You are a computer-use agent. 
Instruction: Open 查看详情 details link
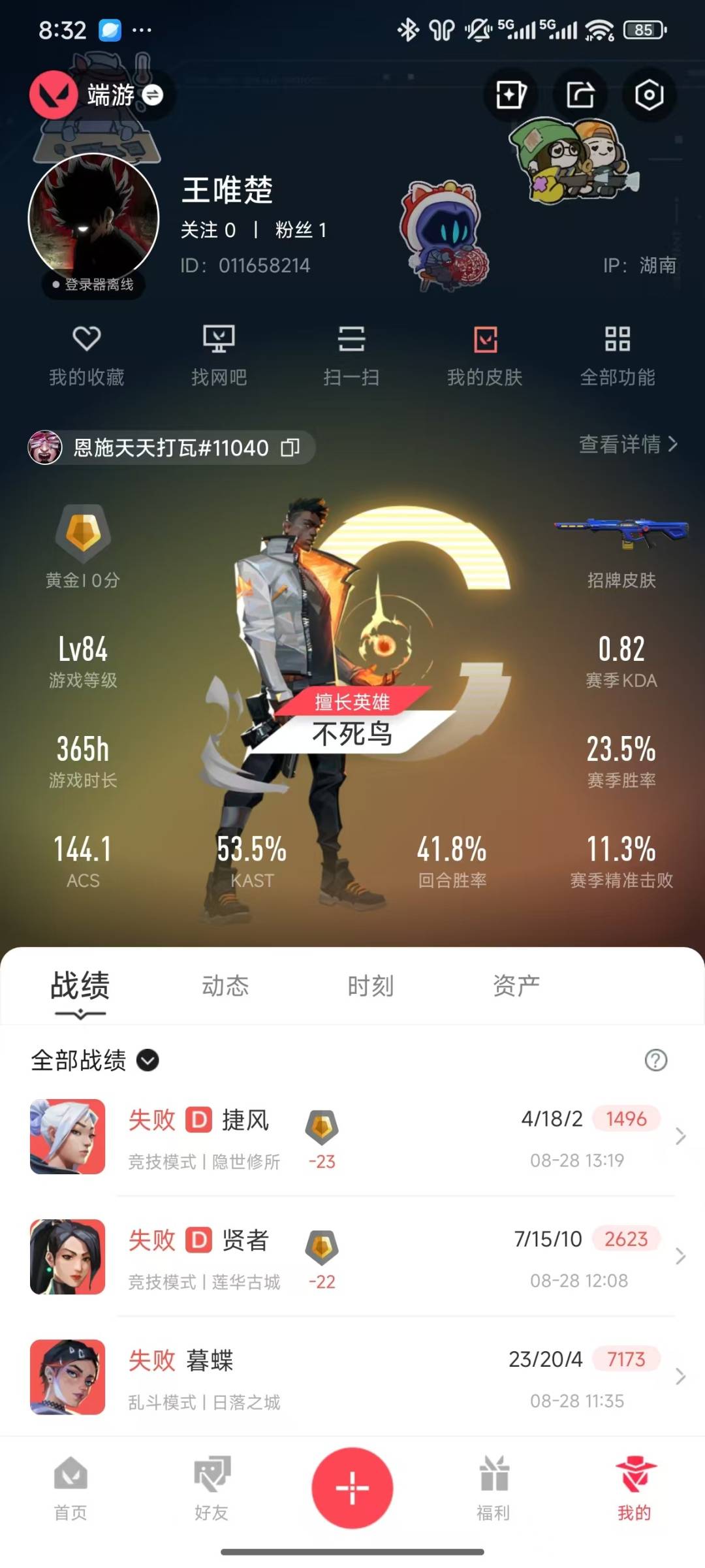click(628, 444)
